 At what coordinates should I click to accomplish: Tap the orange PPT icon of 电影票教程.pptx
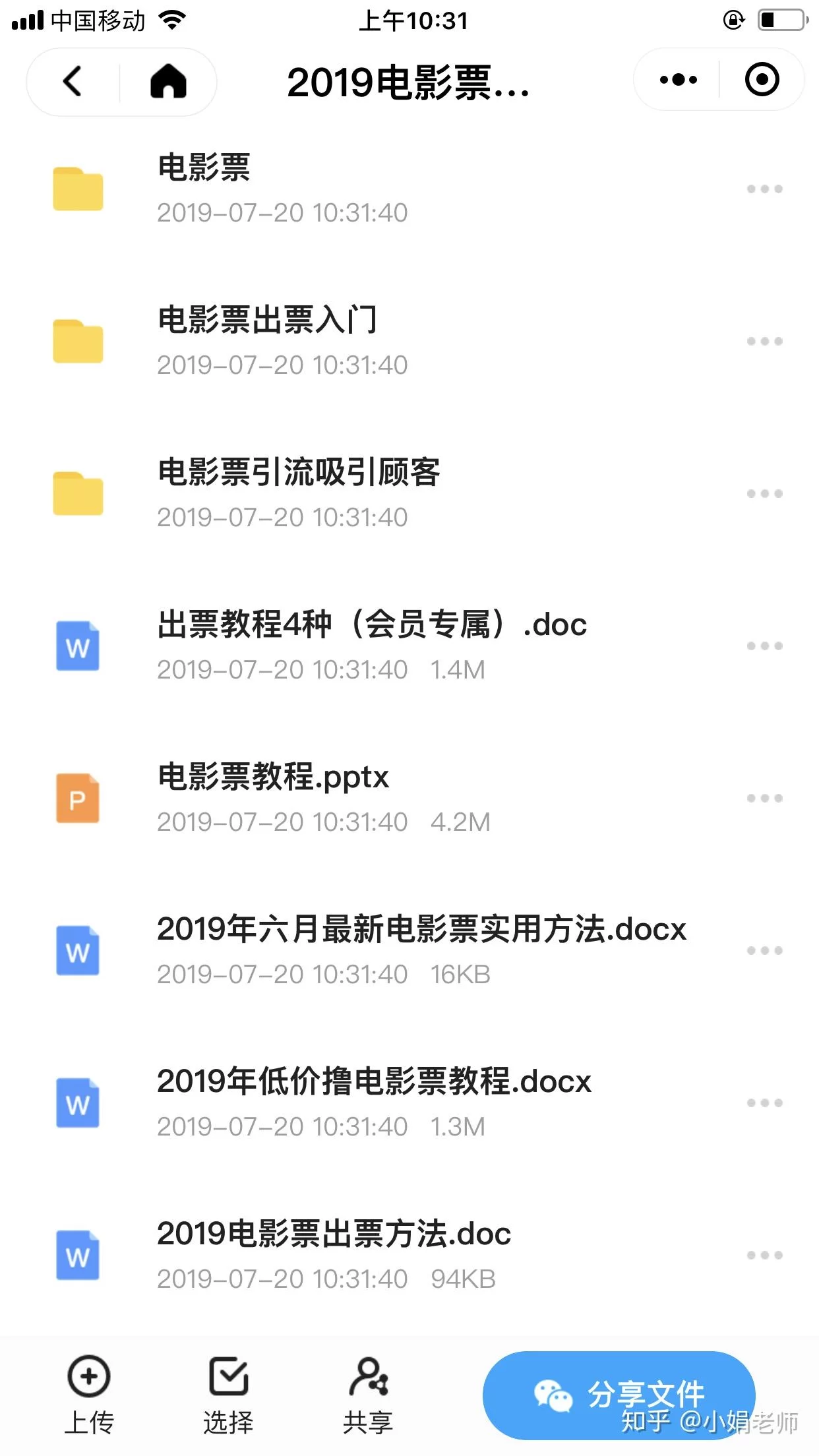click(x=77, y=798)
